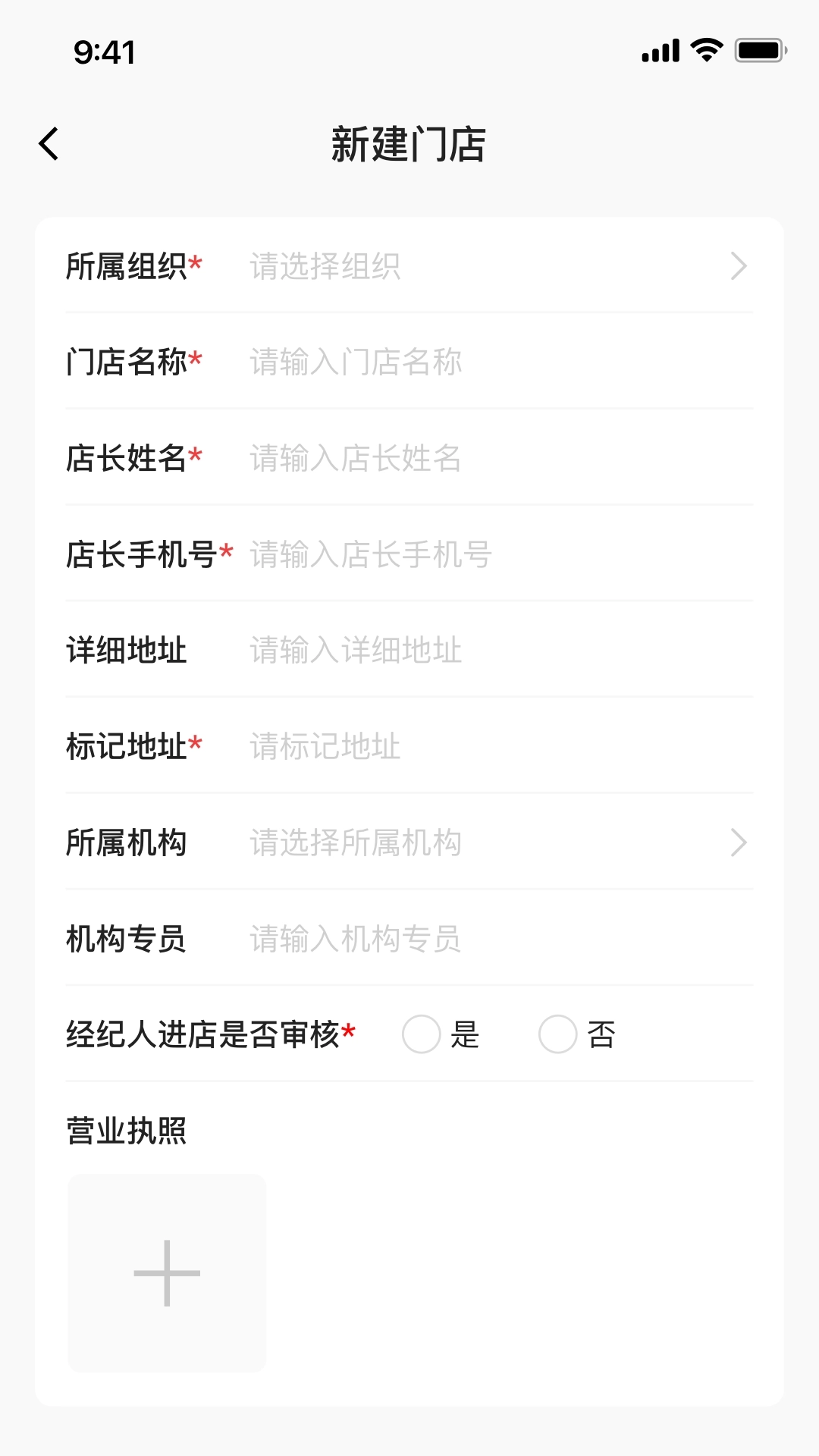Tap the 新建门店 title
The height and width of the screenshot is (1456, 819).
(x=409, y=144)
